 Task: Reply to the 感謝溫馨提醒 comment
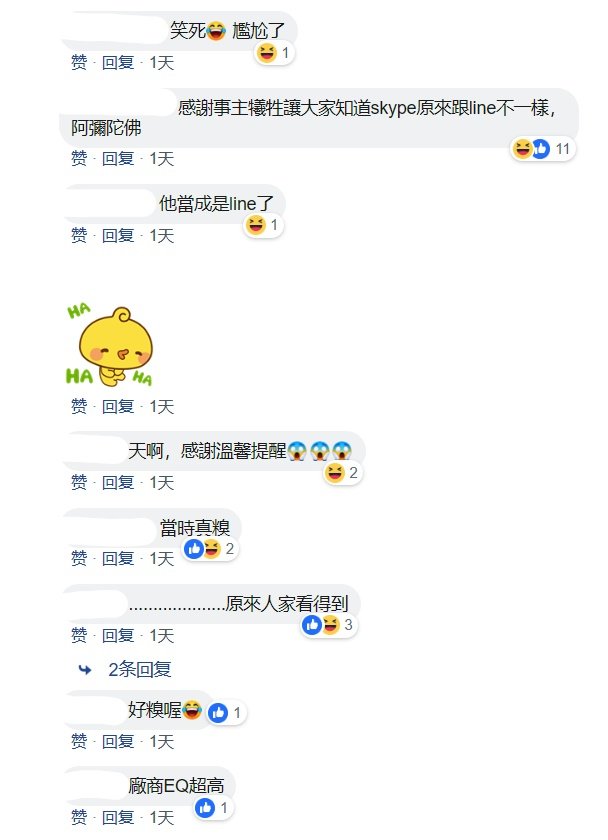tap(117, 483)
